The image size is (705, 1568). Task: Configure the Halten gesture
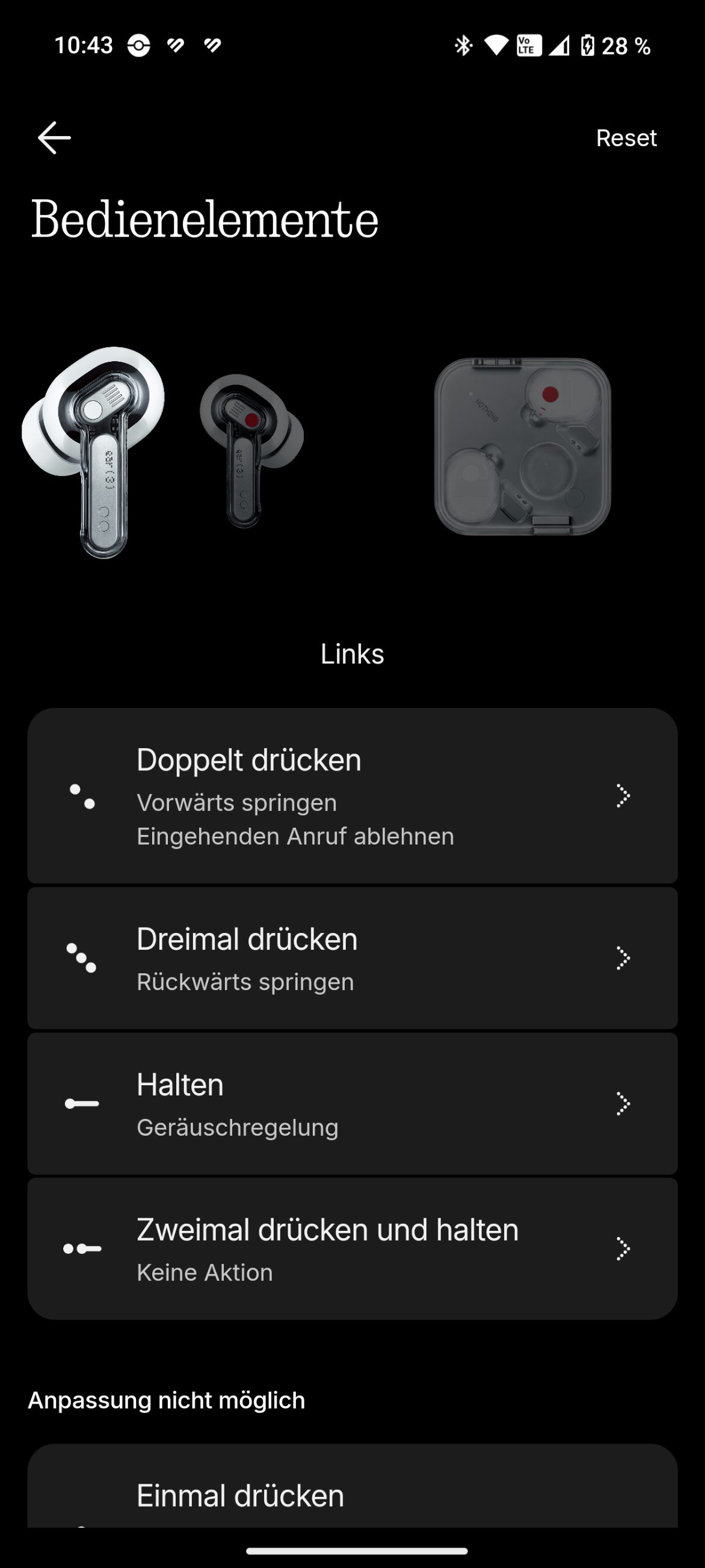352,1103
